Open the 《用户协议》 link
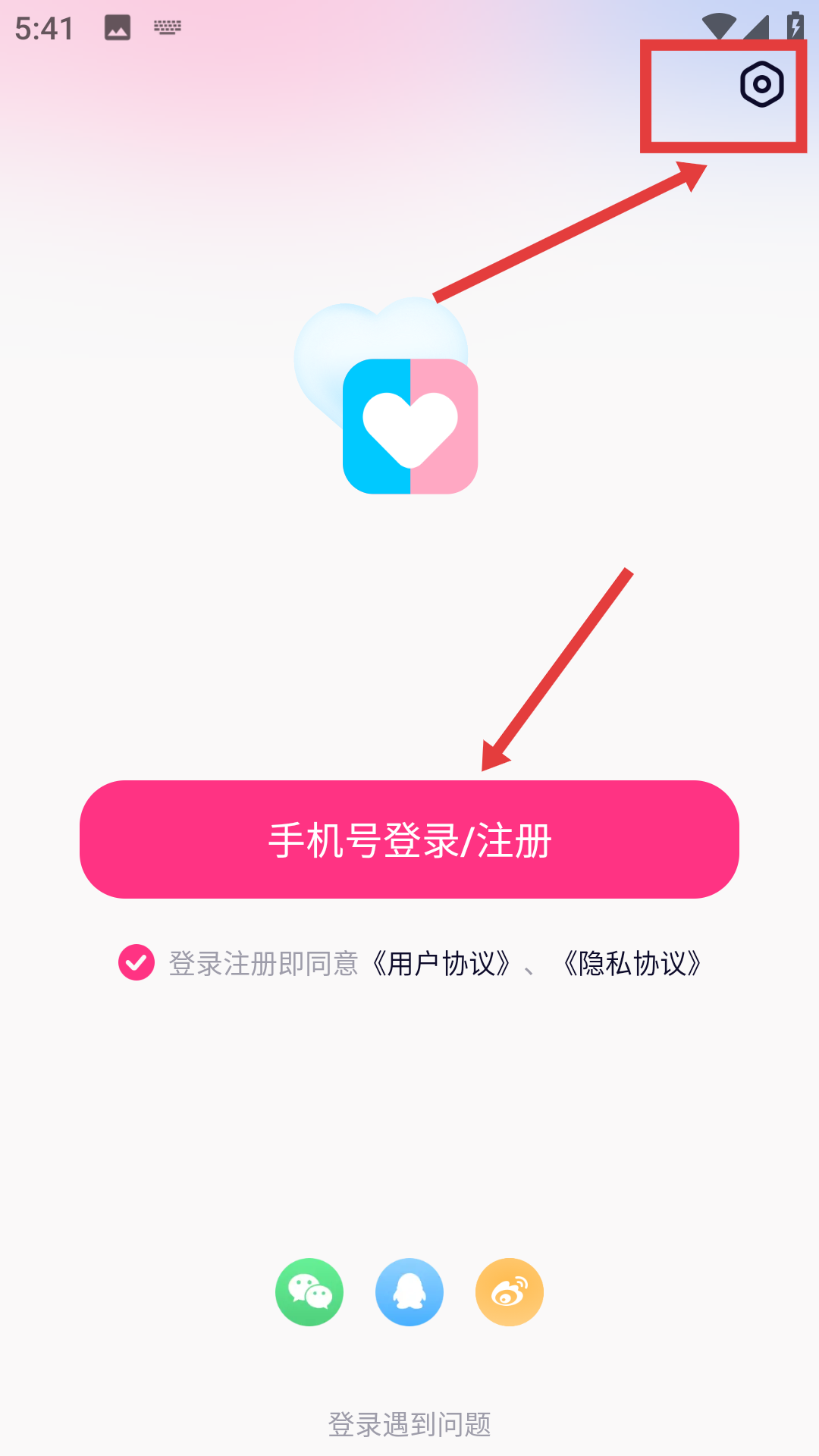The image size is (819, 1456). pyautogui.click(x=441, y=964)
